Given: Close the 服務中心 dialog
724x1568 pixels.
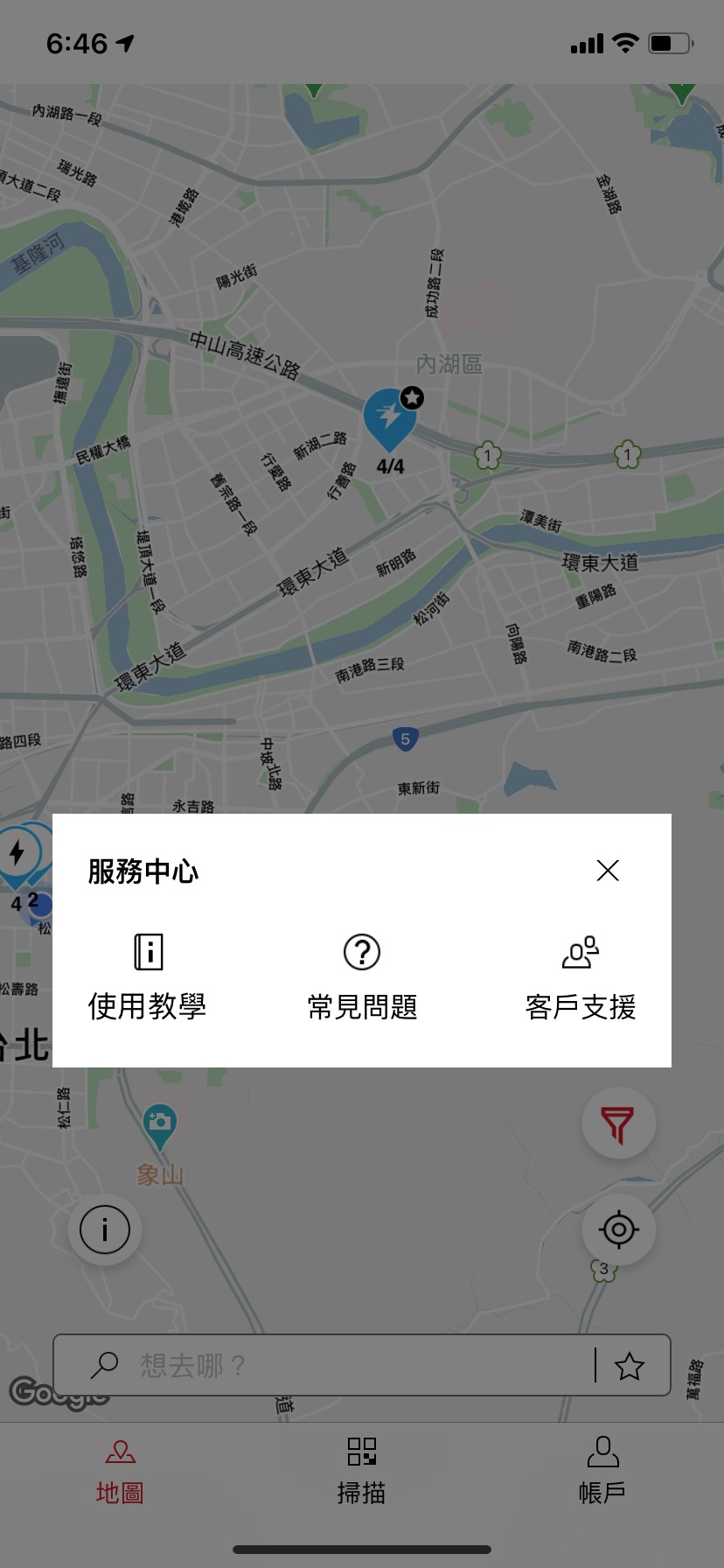Looking at the screenshot, I should (x=608, y=871).
